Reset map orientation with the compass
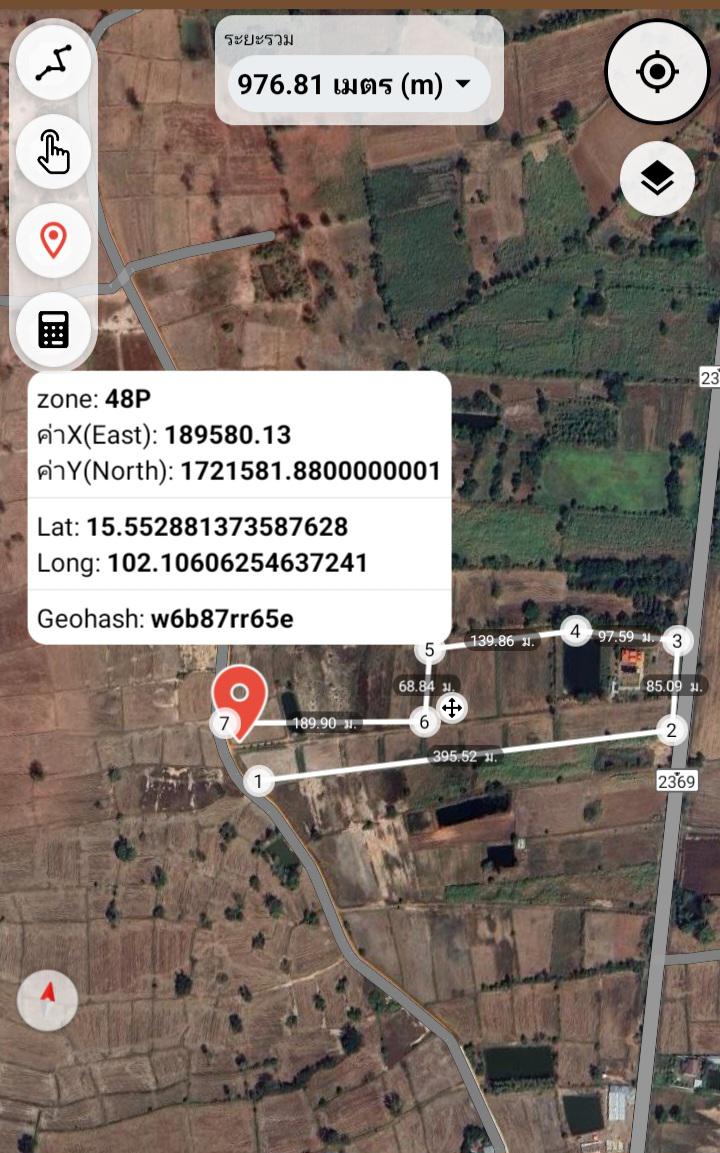720x1153 pixels. pos(48,1000)
